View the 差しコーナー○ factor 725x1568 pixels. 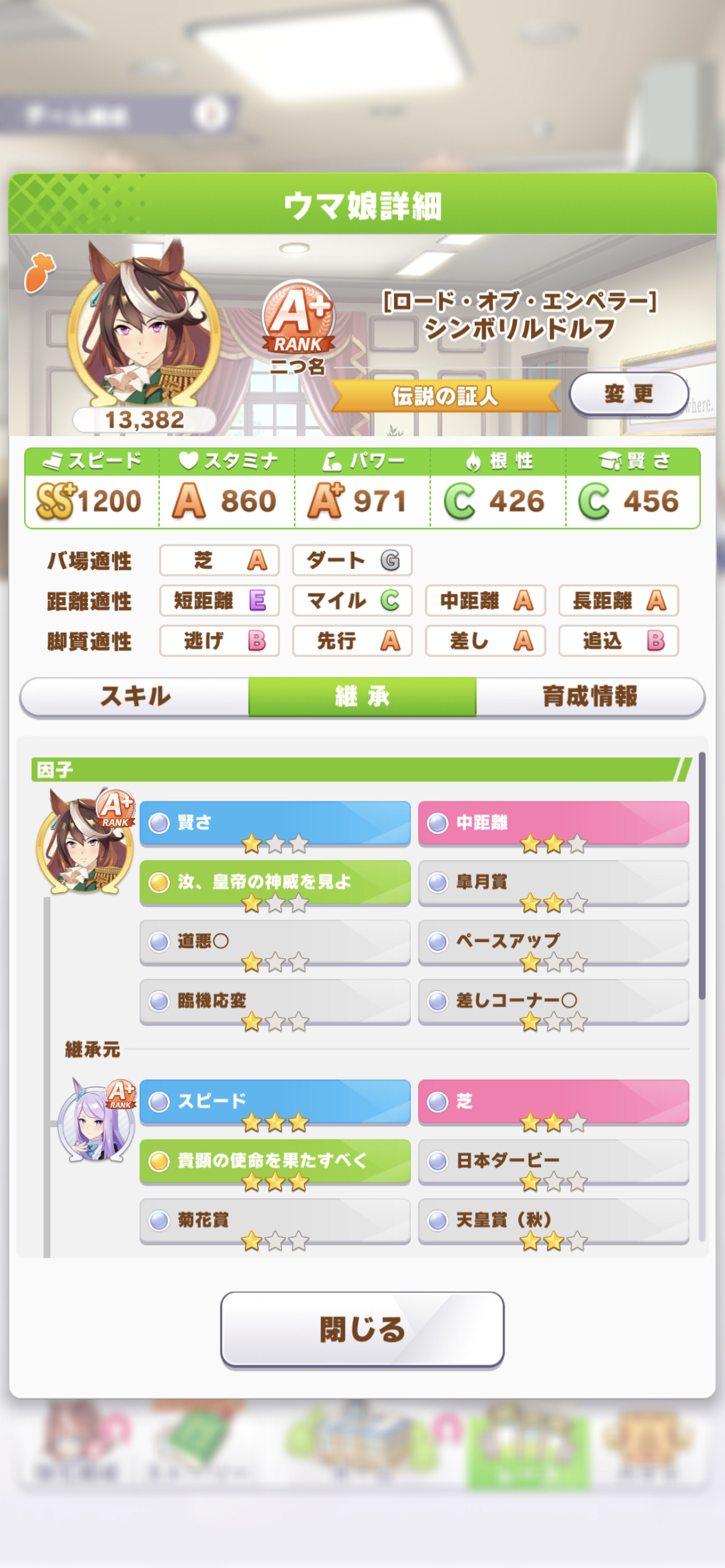click(553, 1002)
